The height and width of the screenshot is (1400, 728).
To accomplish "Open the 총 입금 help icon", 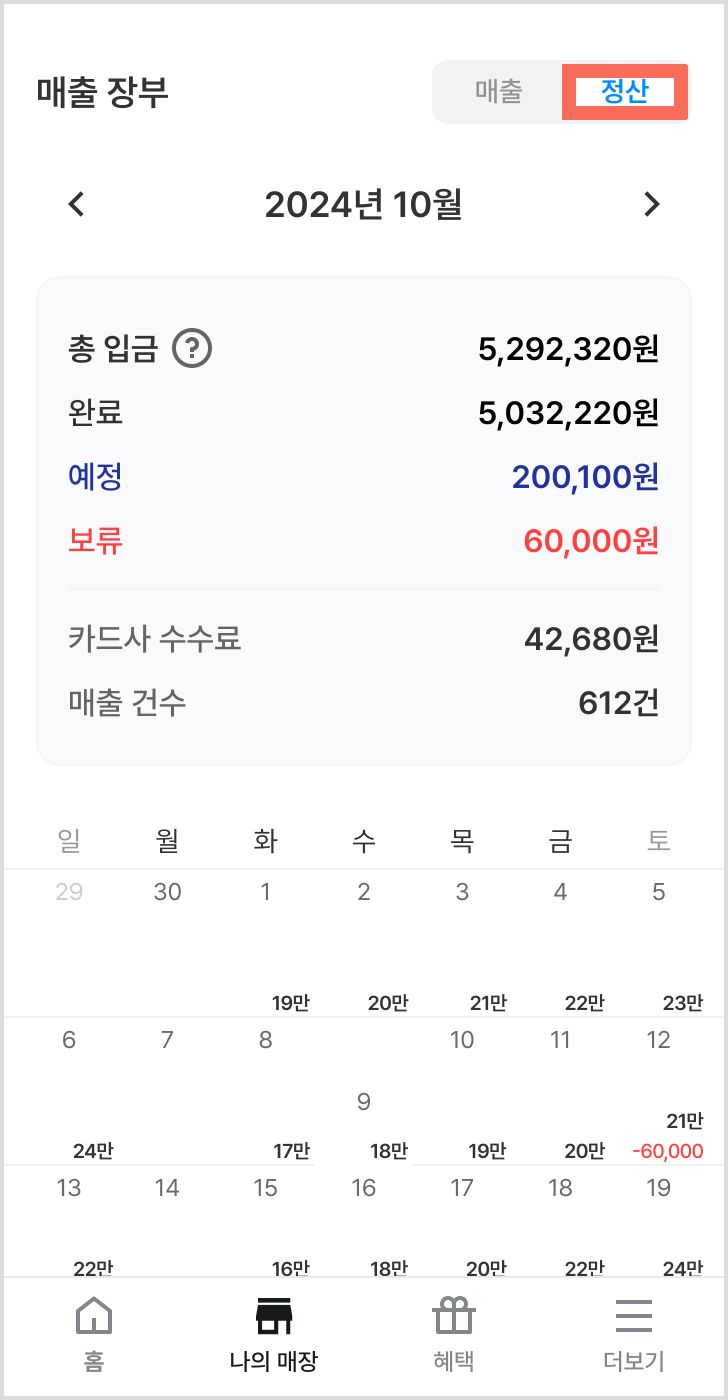I will tap(192, 349).
